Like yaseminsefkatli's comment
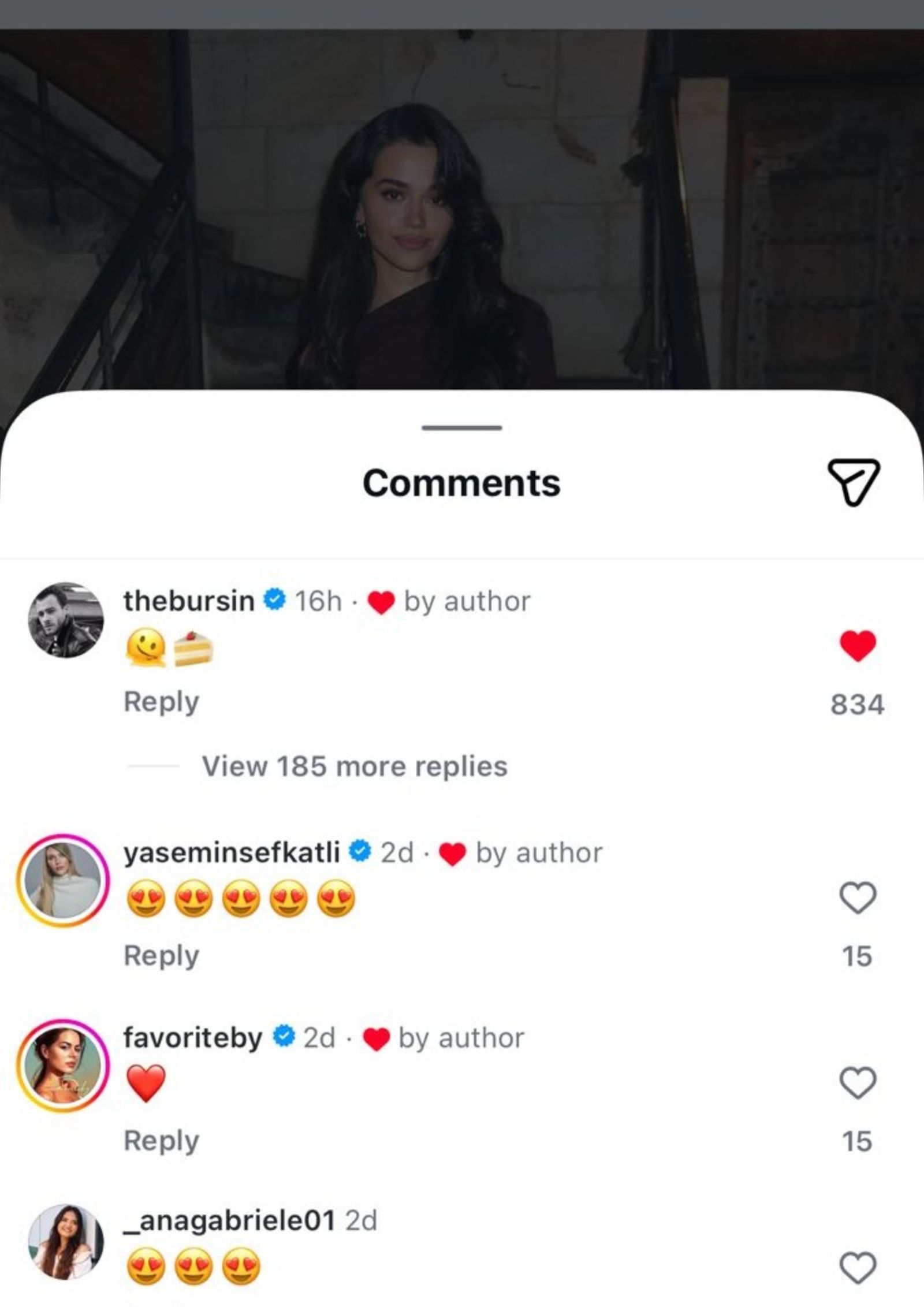The image size is (924, 1307). coord(858,899)
